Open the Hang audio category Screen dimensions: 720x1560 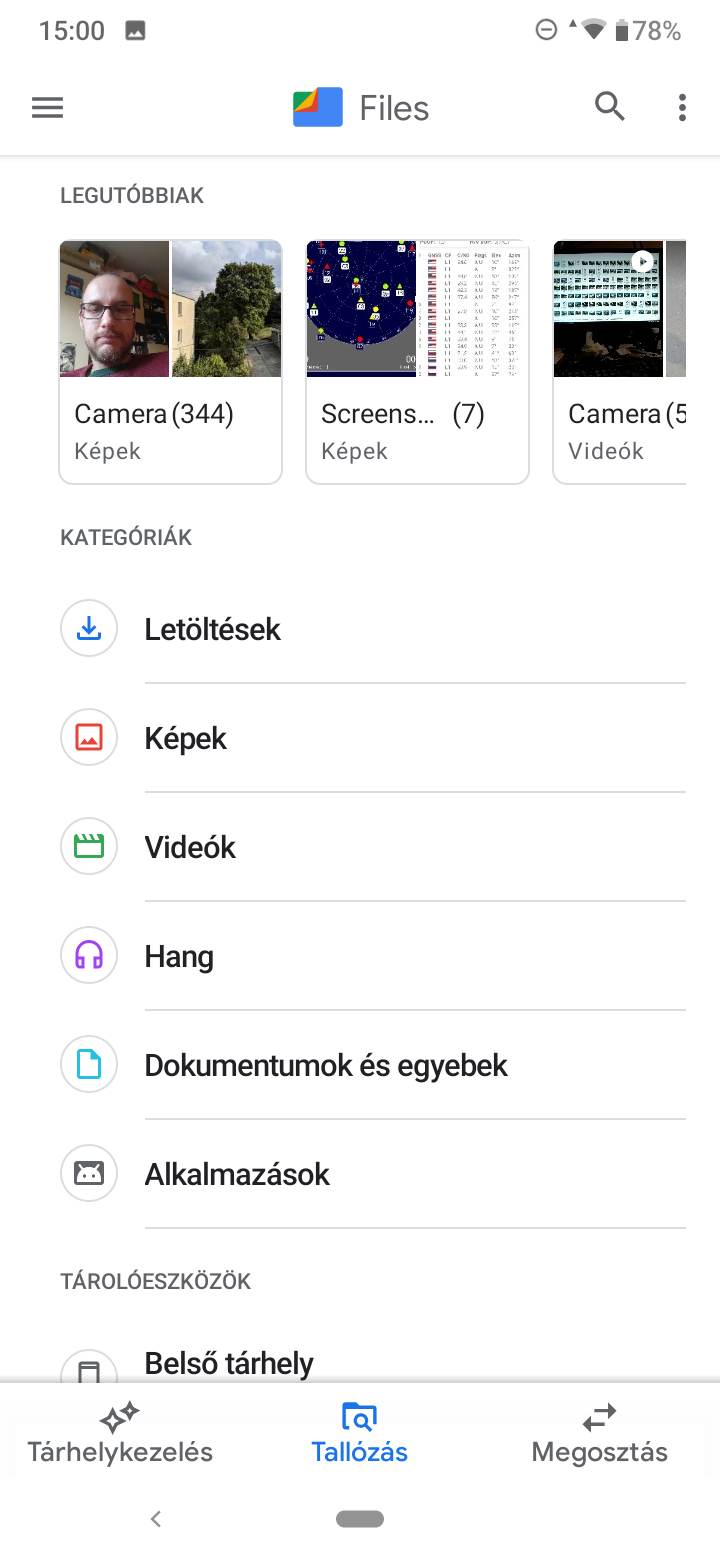pyautogui.click(x=373, y=956)
